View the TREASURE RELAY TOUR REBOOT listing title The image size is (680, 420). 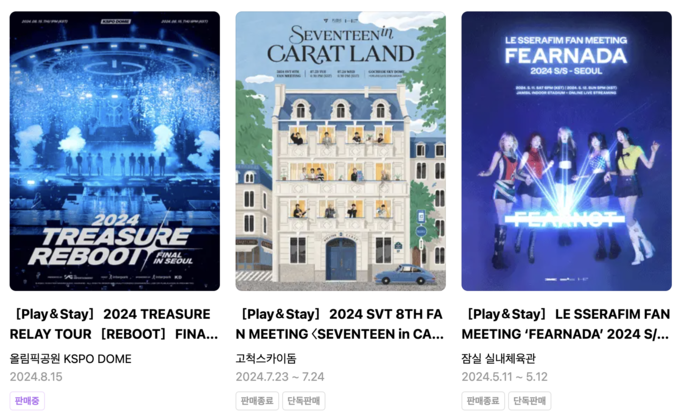click(x=114, y=324)
